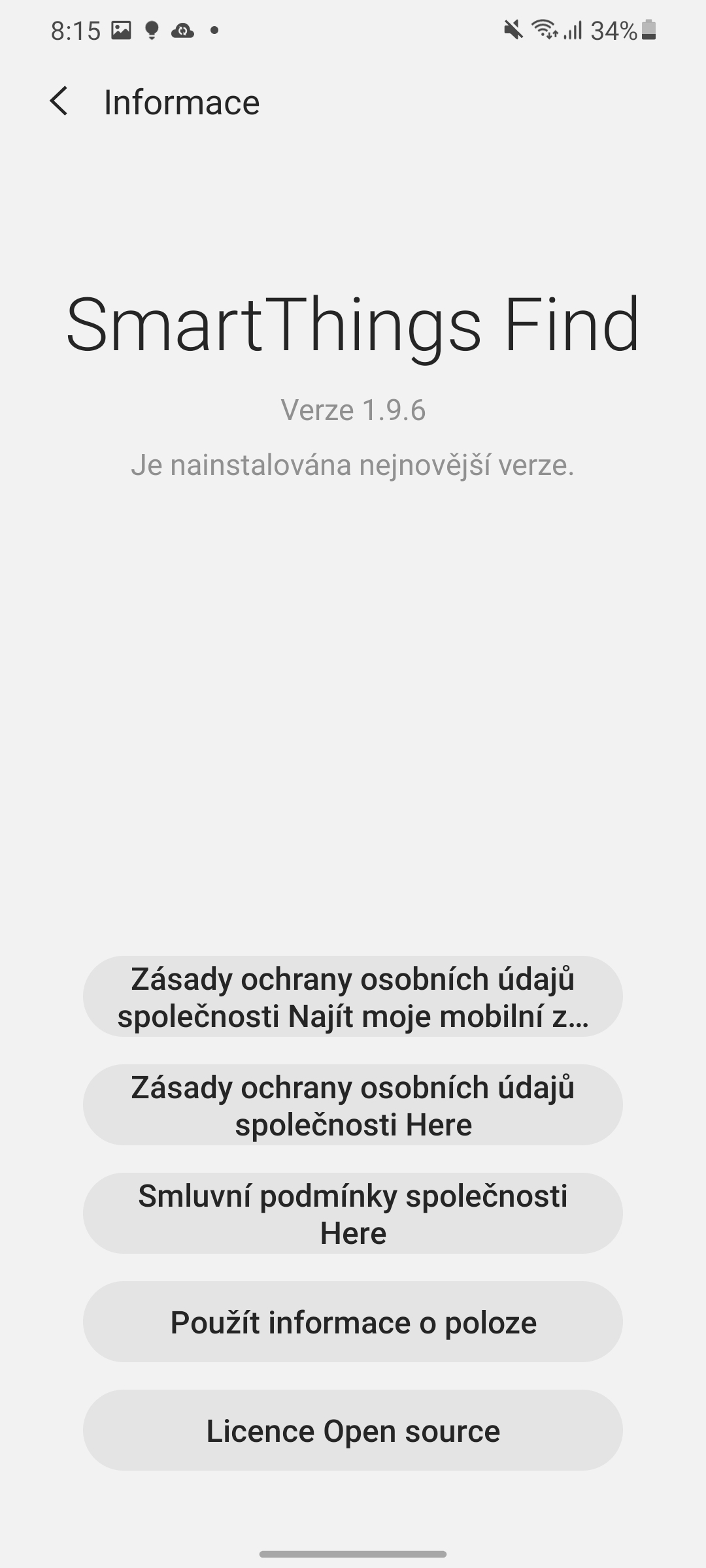Tap the notification dot in the status bar

[x=212, y=30]
